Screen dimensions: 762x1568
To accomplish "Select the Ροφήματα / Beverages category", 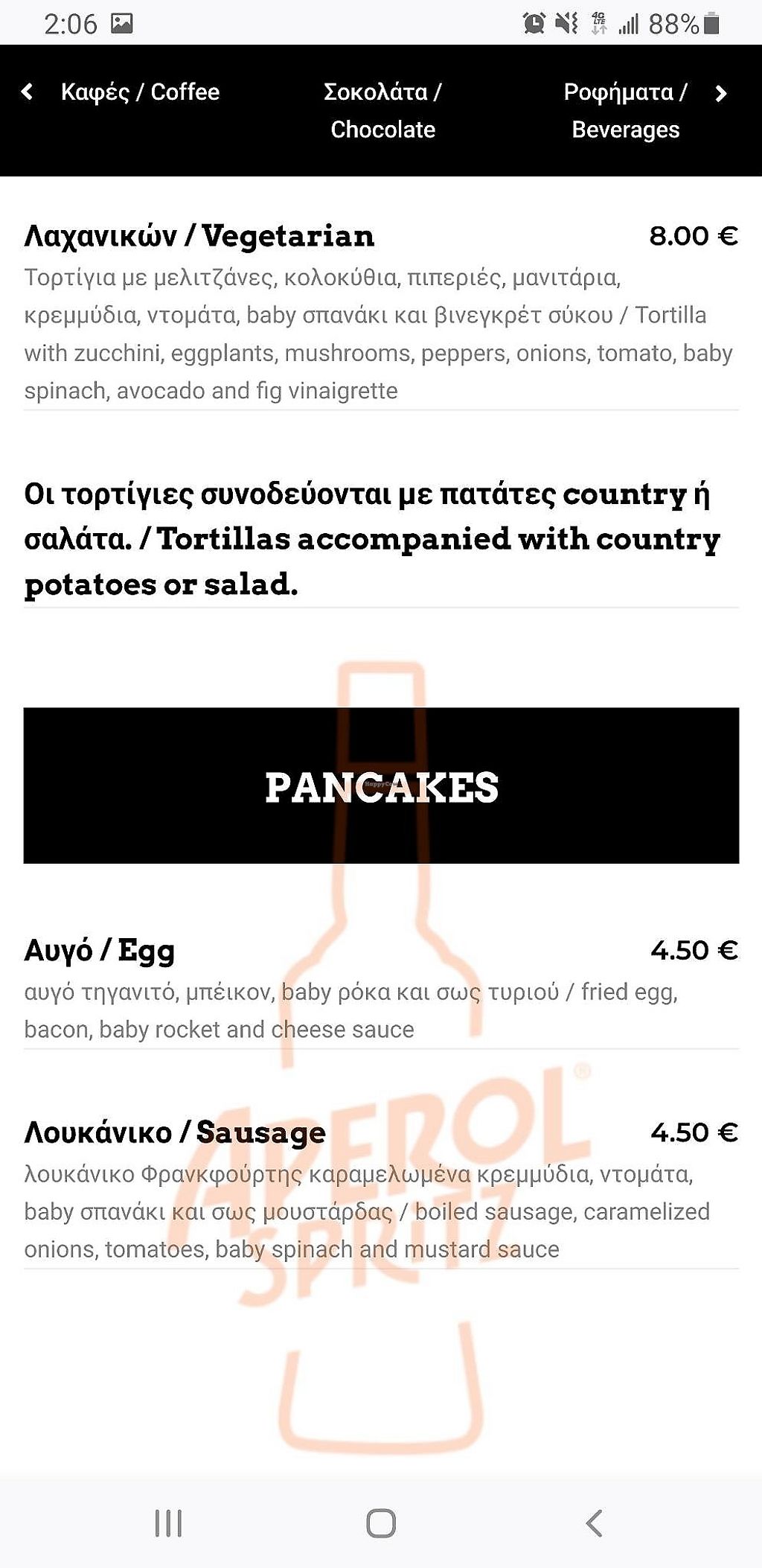I will coord(625,111).
